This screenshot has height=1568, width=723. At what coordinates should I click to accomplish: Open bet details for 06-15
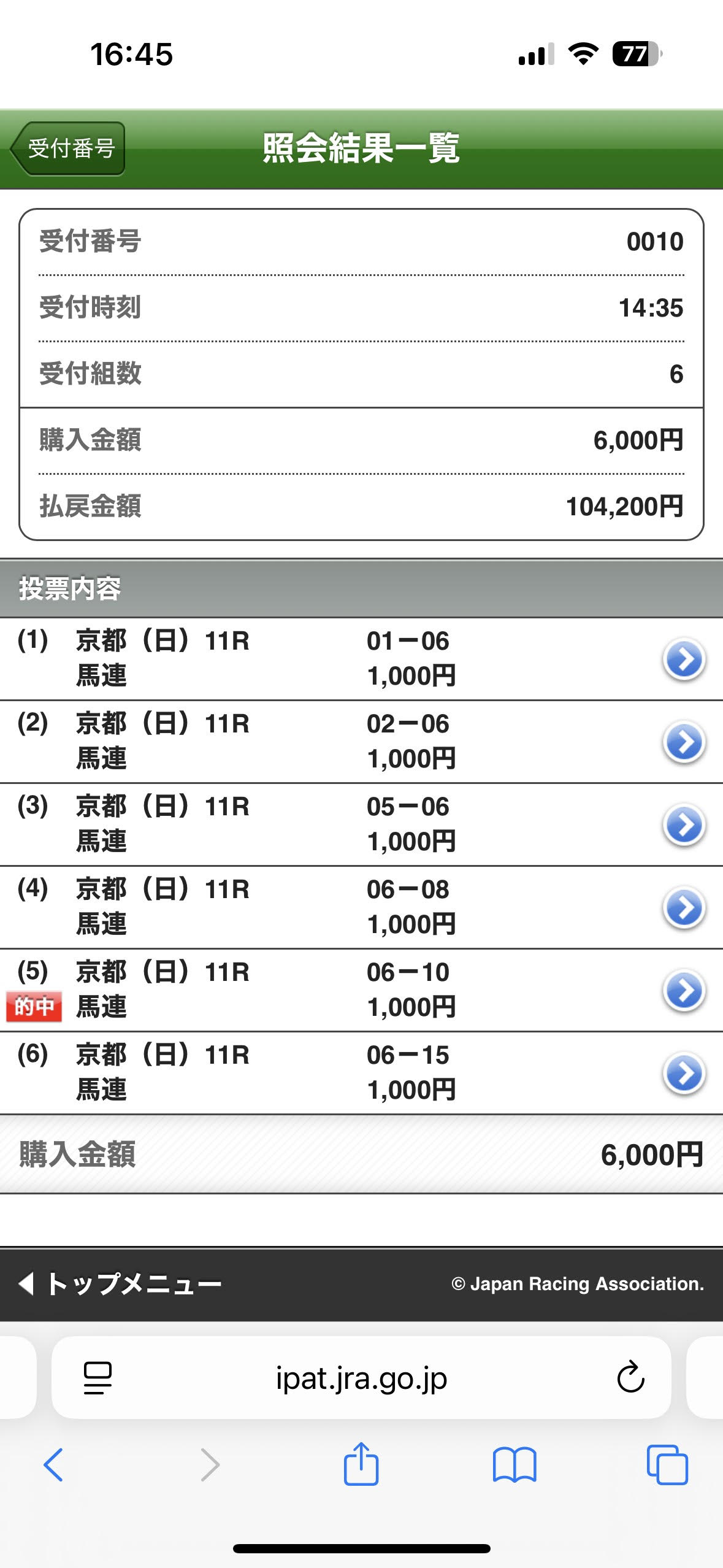coord(684,1074)
